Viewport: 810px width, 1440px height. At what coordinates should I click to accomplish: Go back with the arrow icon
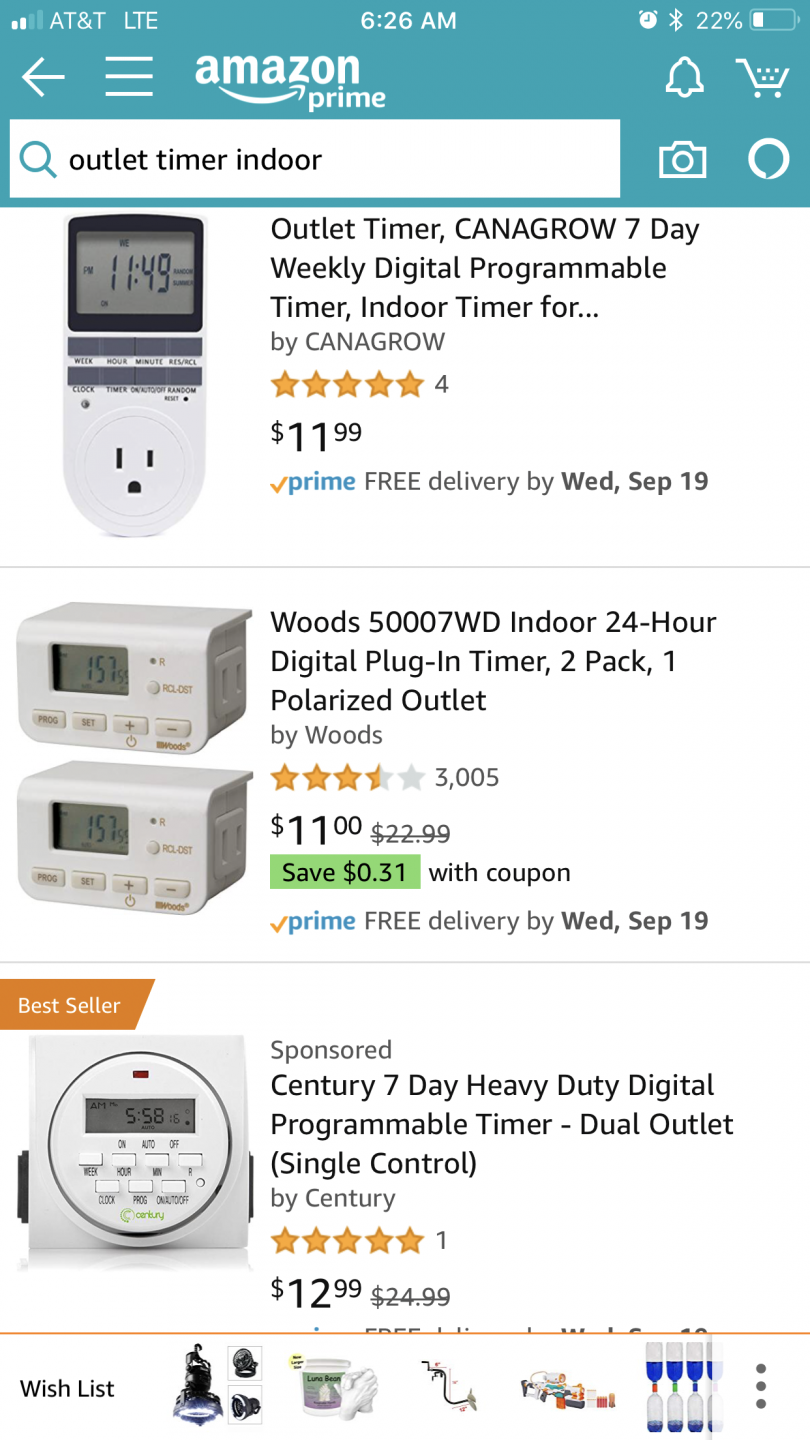pyautogui.click(x=43, y=77)
